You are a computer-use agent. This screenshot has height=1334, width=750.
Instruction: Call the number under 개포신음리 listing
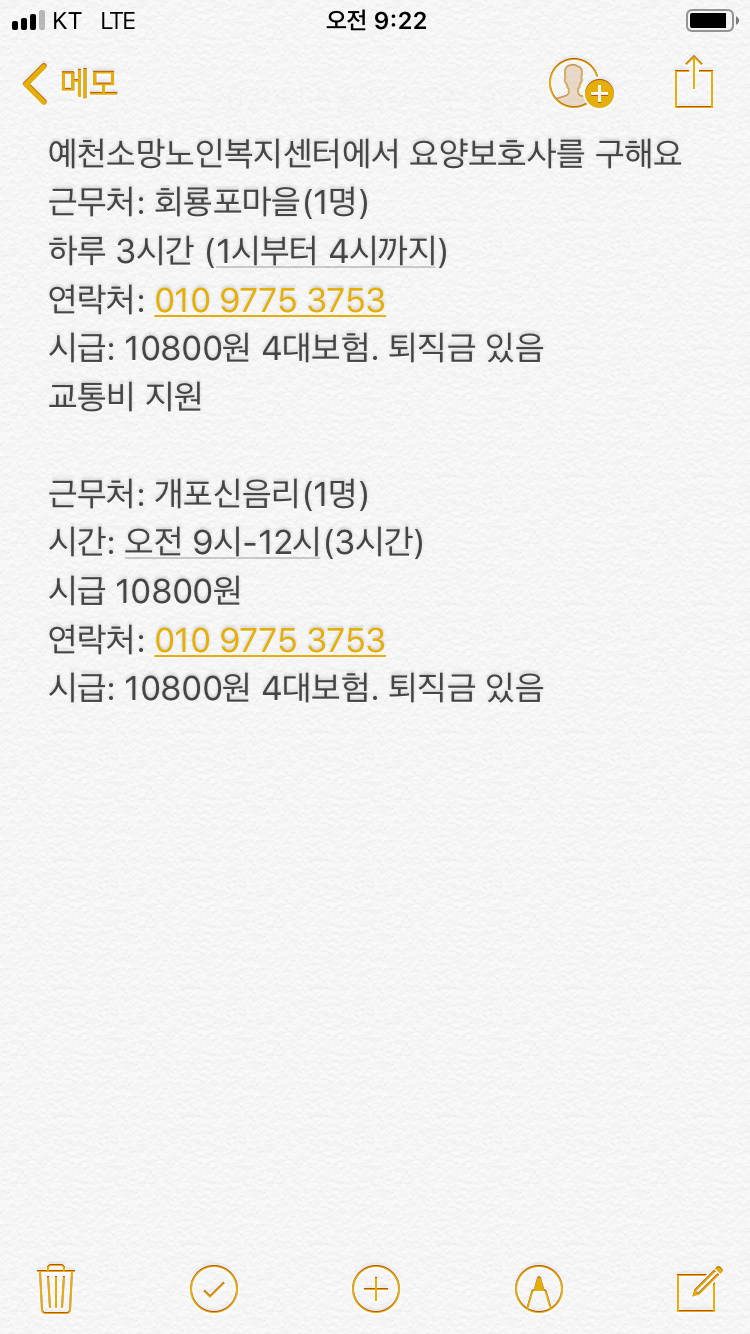270,640
